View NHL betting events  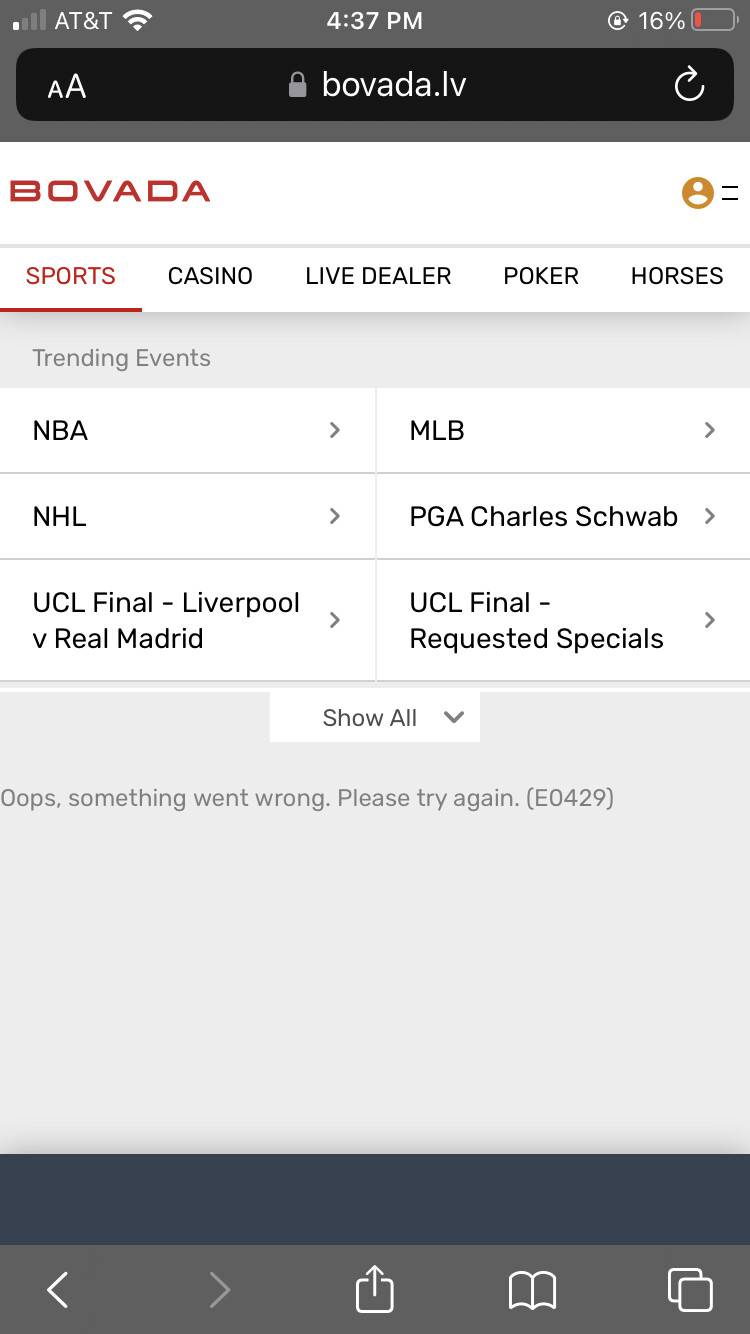click(x=187, y=517)
